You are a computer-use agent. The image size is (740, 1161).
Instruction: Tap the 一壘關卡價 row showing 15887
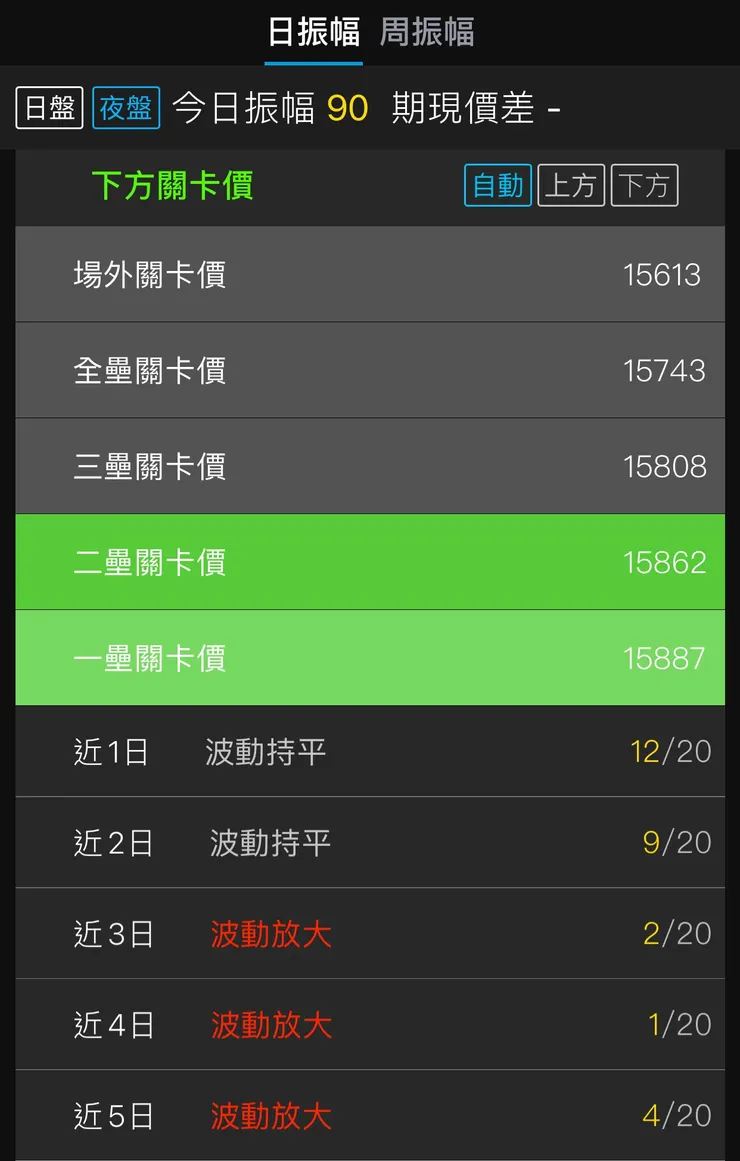[x=370, y=657]
